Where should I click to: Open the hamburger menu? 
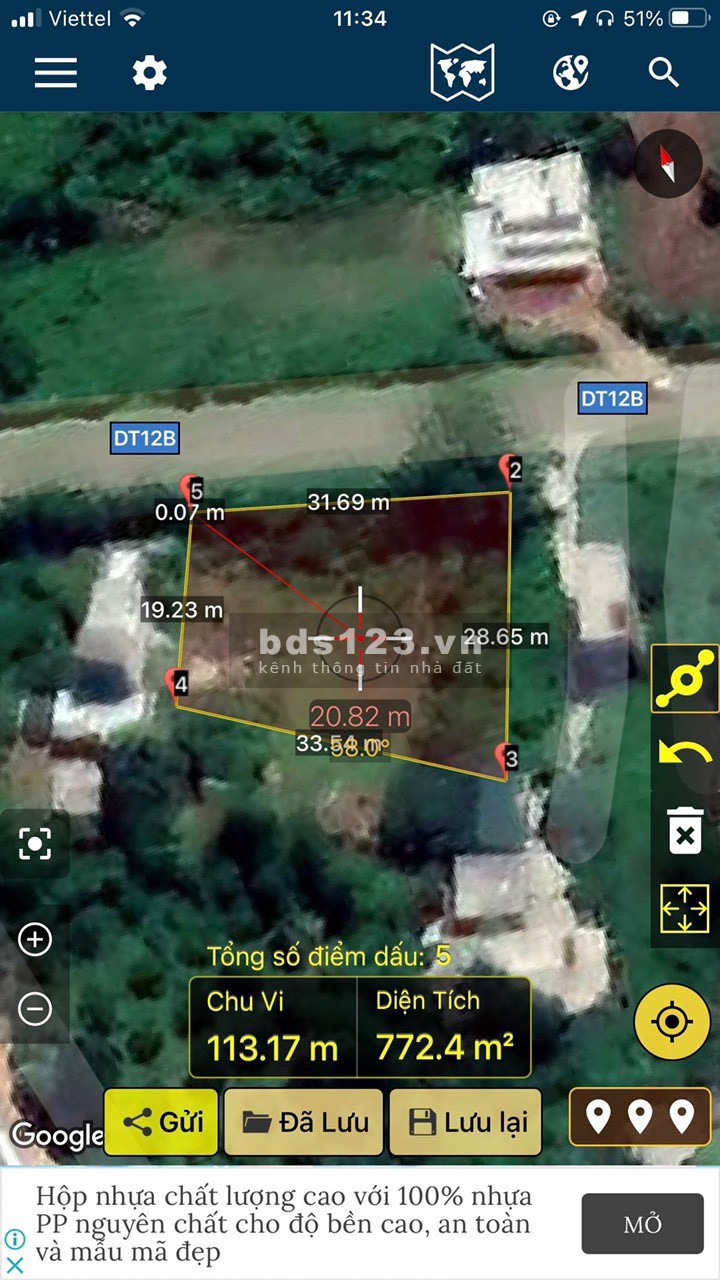(x=56, y=72)
